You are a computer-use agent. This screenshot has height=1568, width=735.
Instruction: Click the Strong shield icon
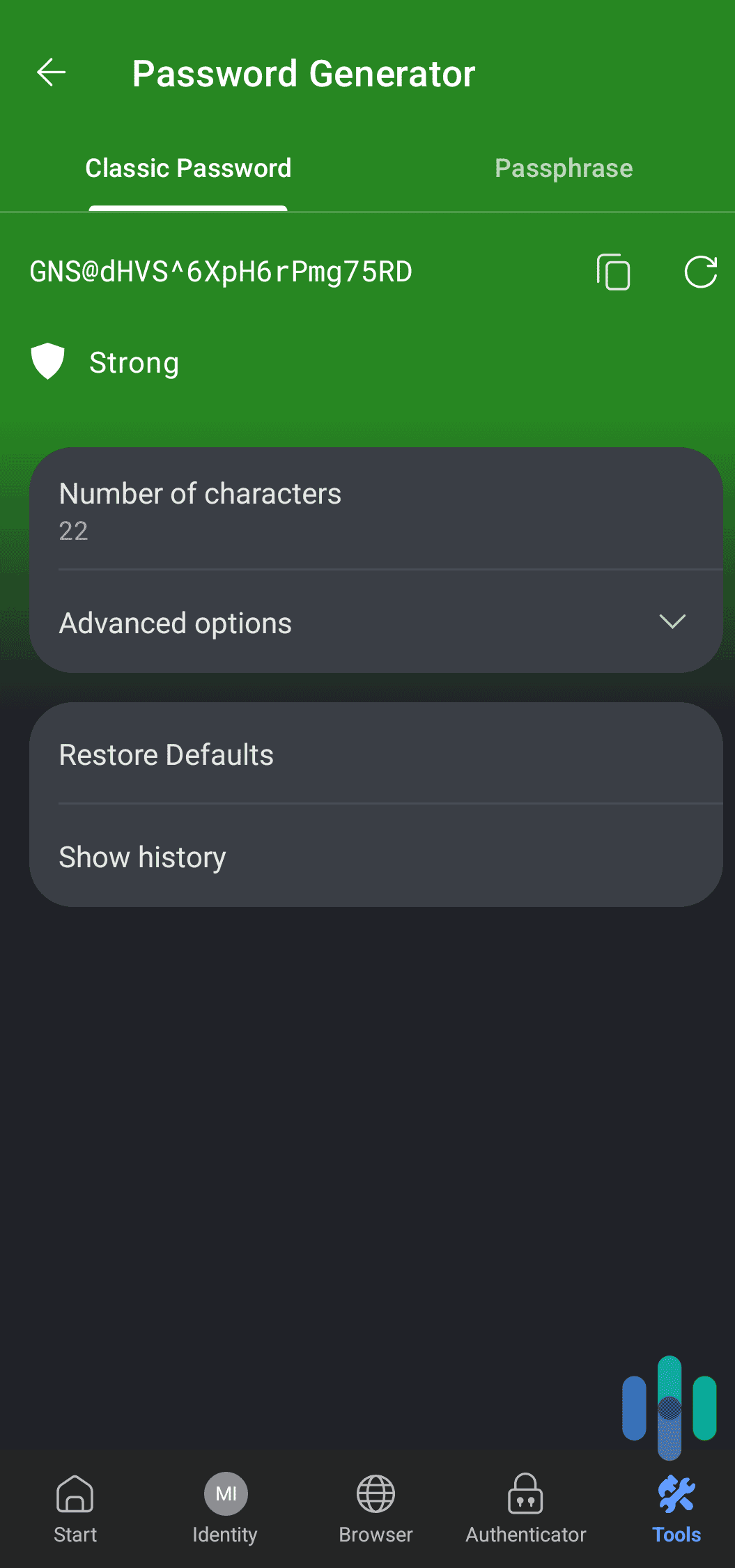click(47, 361)
